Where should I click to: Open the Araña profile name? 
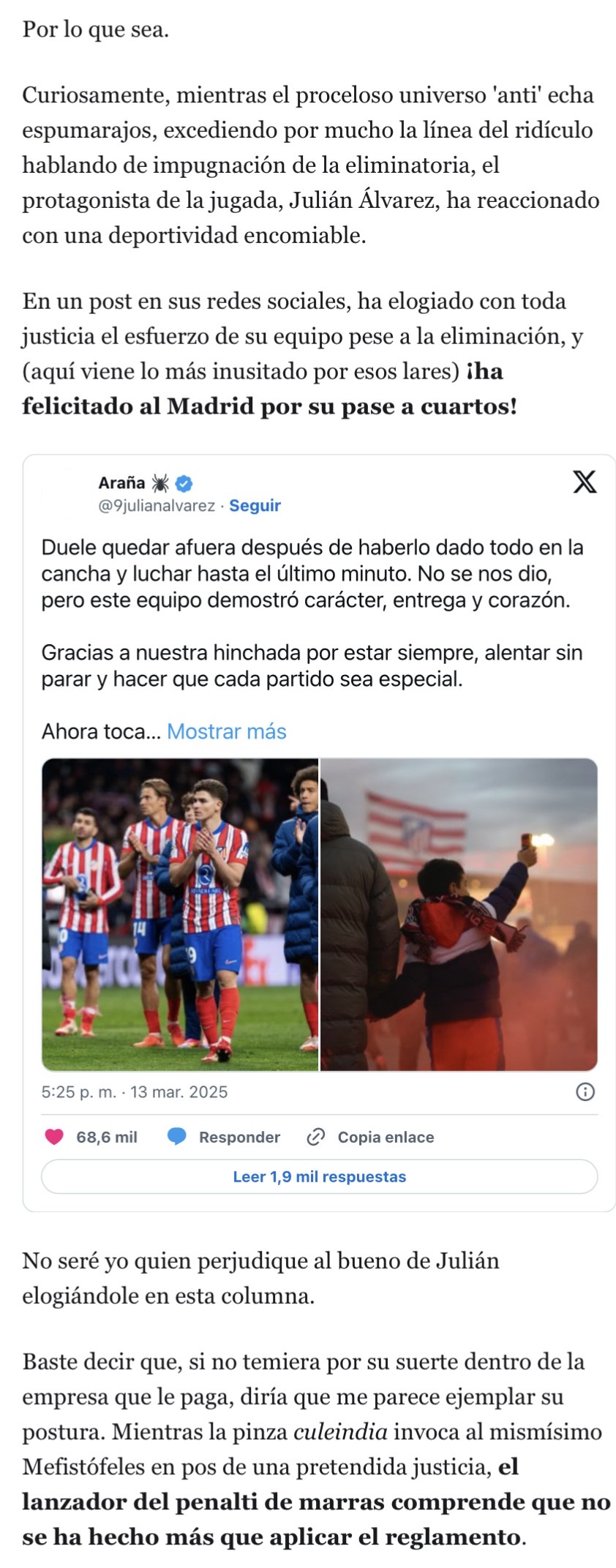tap(122, 483)
